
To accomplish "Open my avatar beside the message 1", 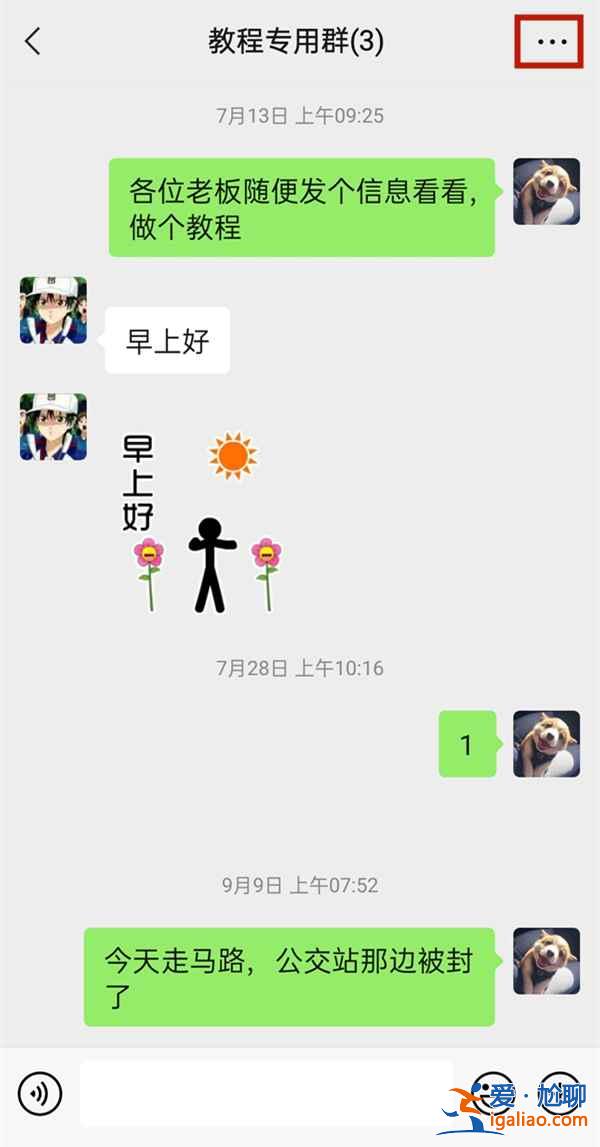I will click(x=547, y=743).
